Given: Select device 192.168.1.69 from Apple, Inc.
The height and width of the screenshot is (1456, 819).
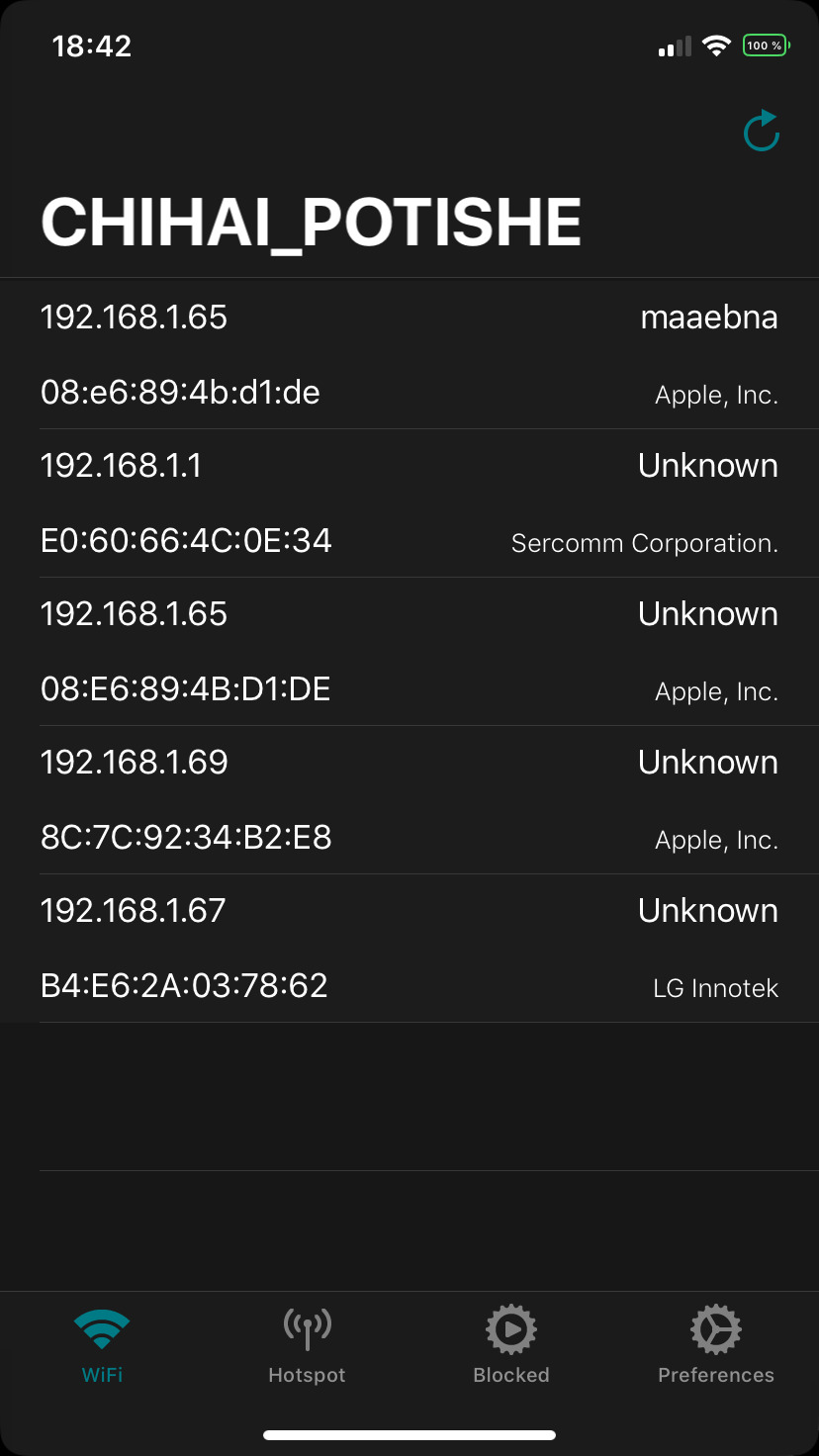Looking at the screenshot, I should [x=409, y=800].
